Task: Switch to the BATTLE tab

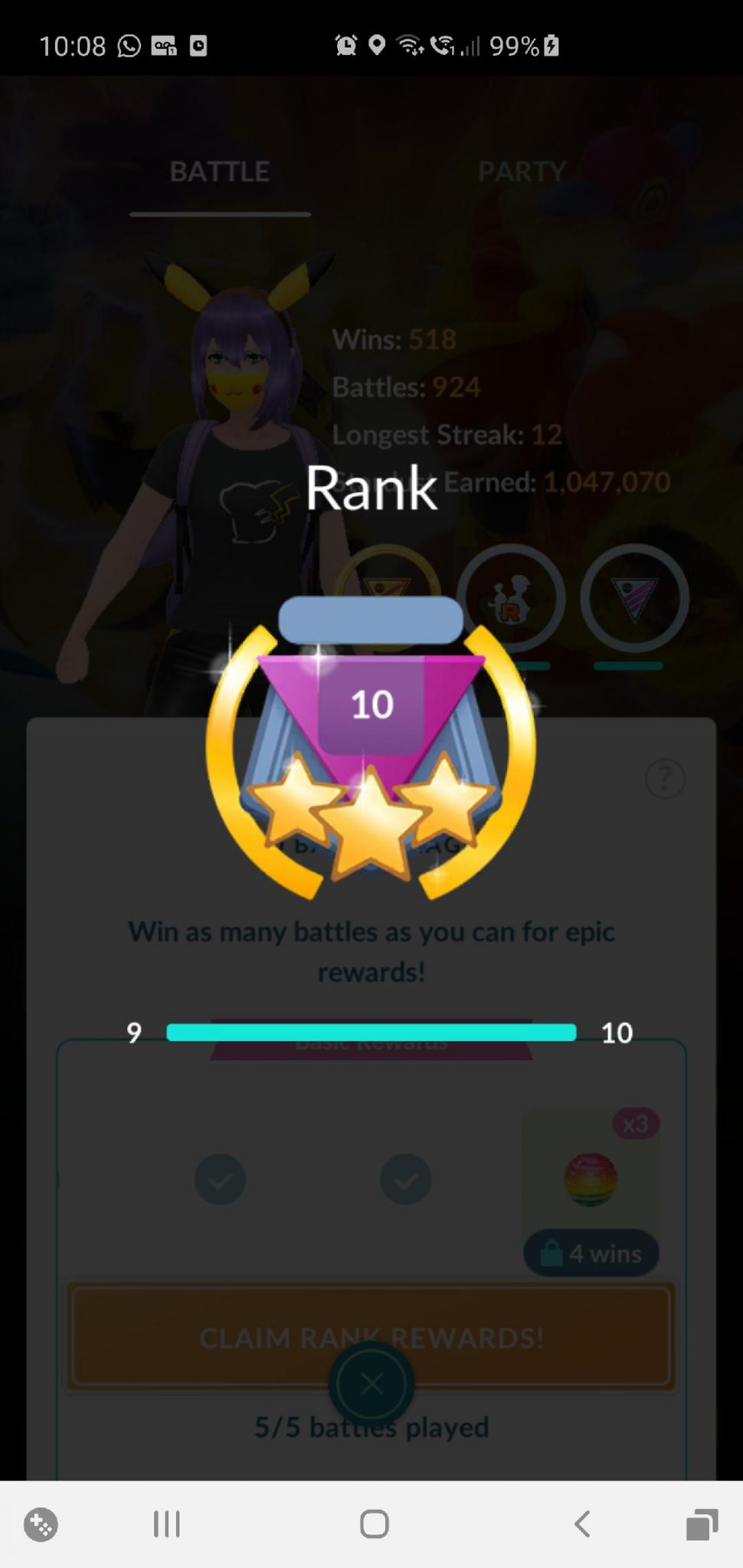Action: (x=219, y=171)
